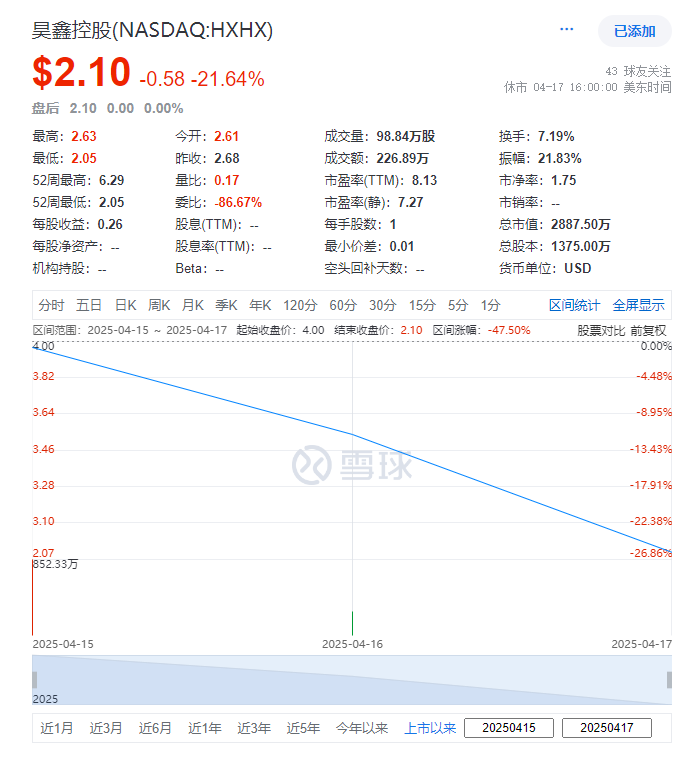This screenshot has height=760, width=697.
Task: Select the 五日 chart tab
Action: [89, 305]
